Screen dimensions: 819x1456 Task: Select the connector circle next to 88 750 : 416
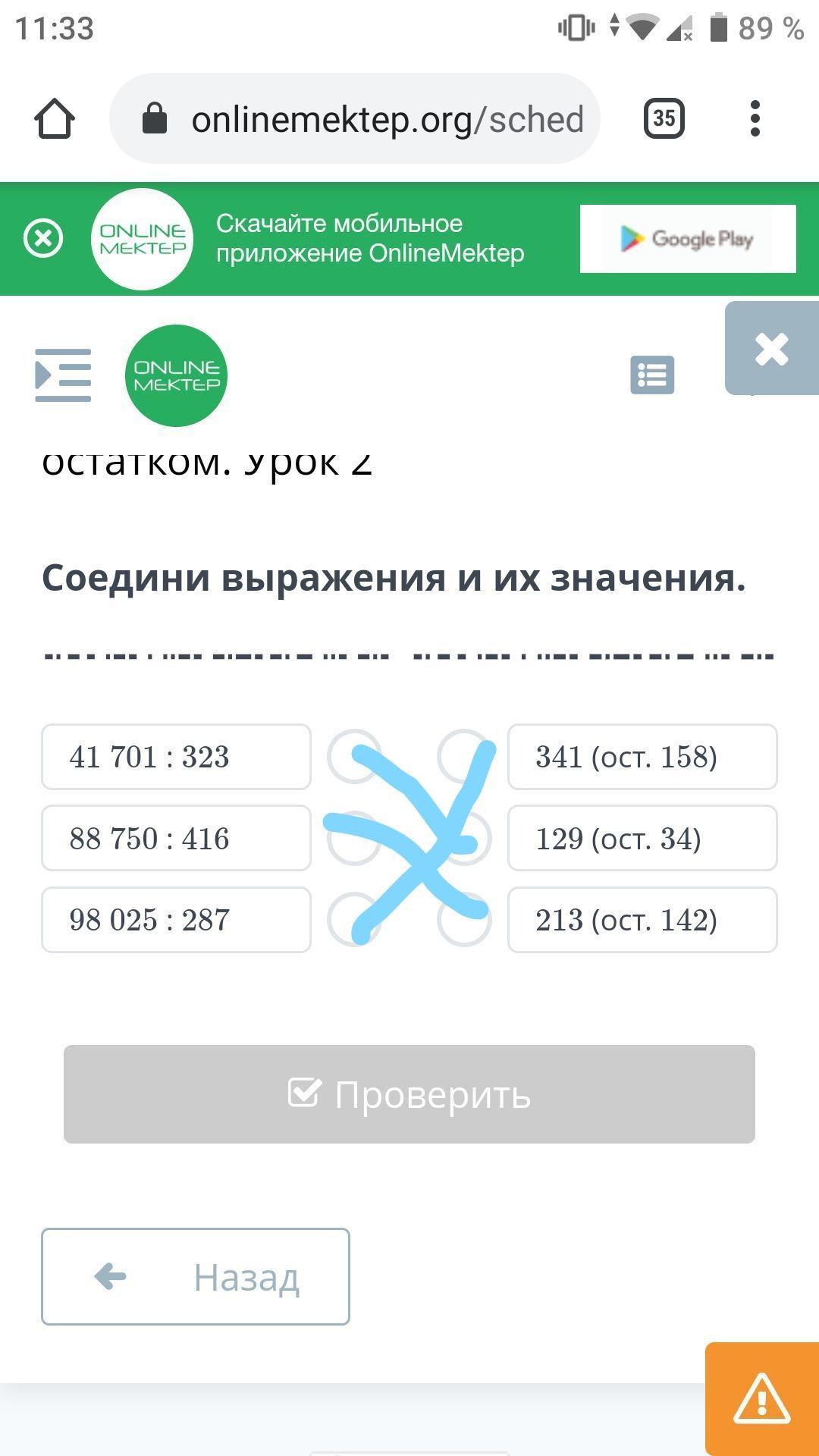pos(354,838)
